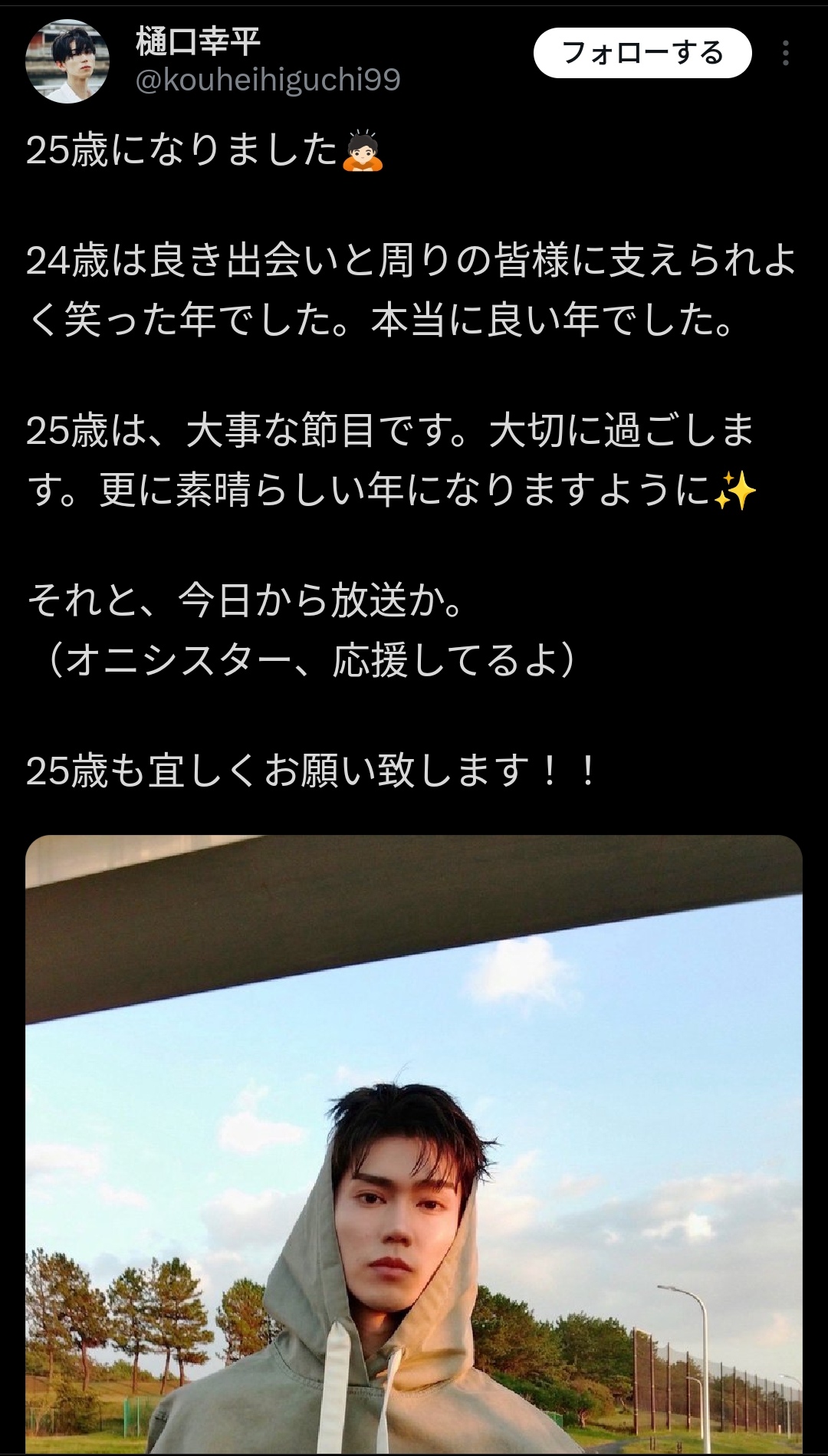The image size is (828, 1456).
Task: Open profile via @kouheihiguchi99 handle
Action: point(268,81)
